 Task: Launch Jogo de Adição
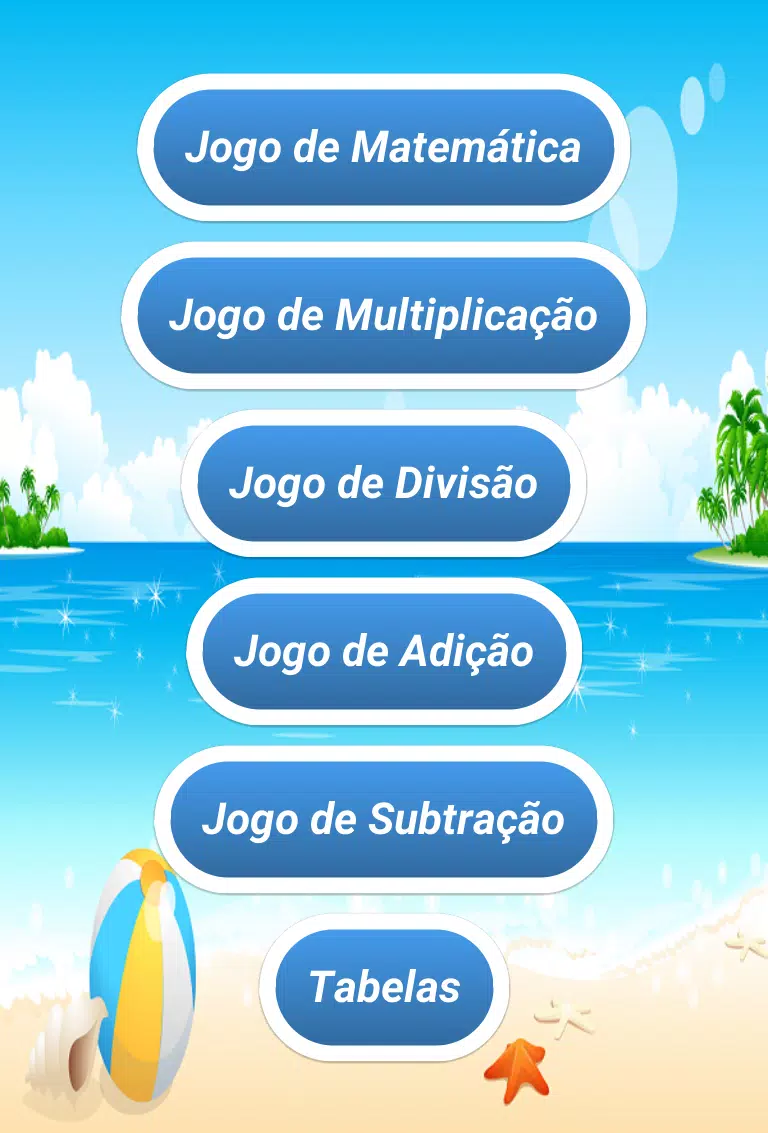pos(383,652)
